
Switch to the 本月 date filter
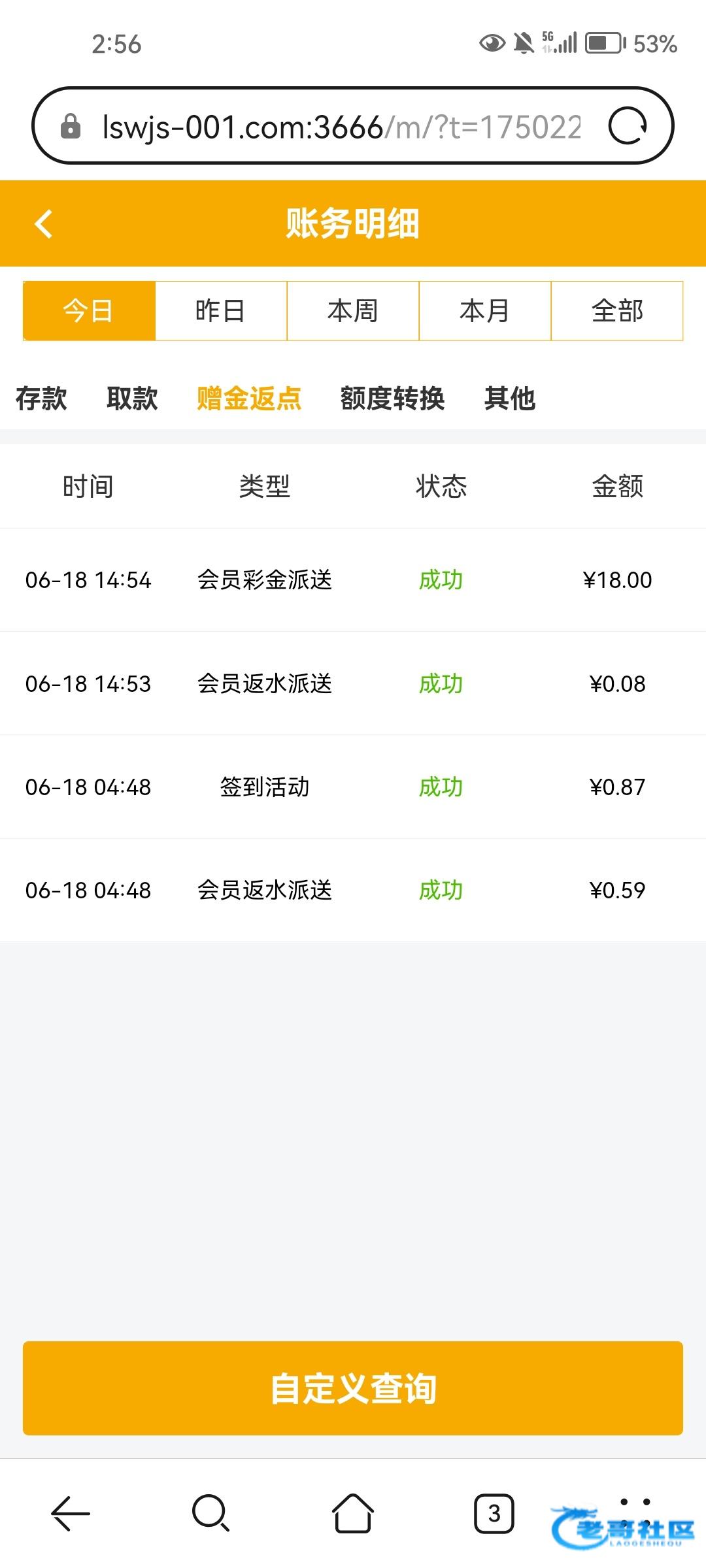pyautogui.click(x=485, y=311)
